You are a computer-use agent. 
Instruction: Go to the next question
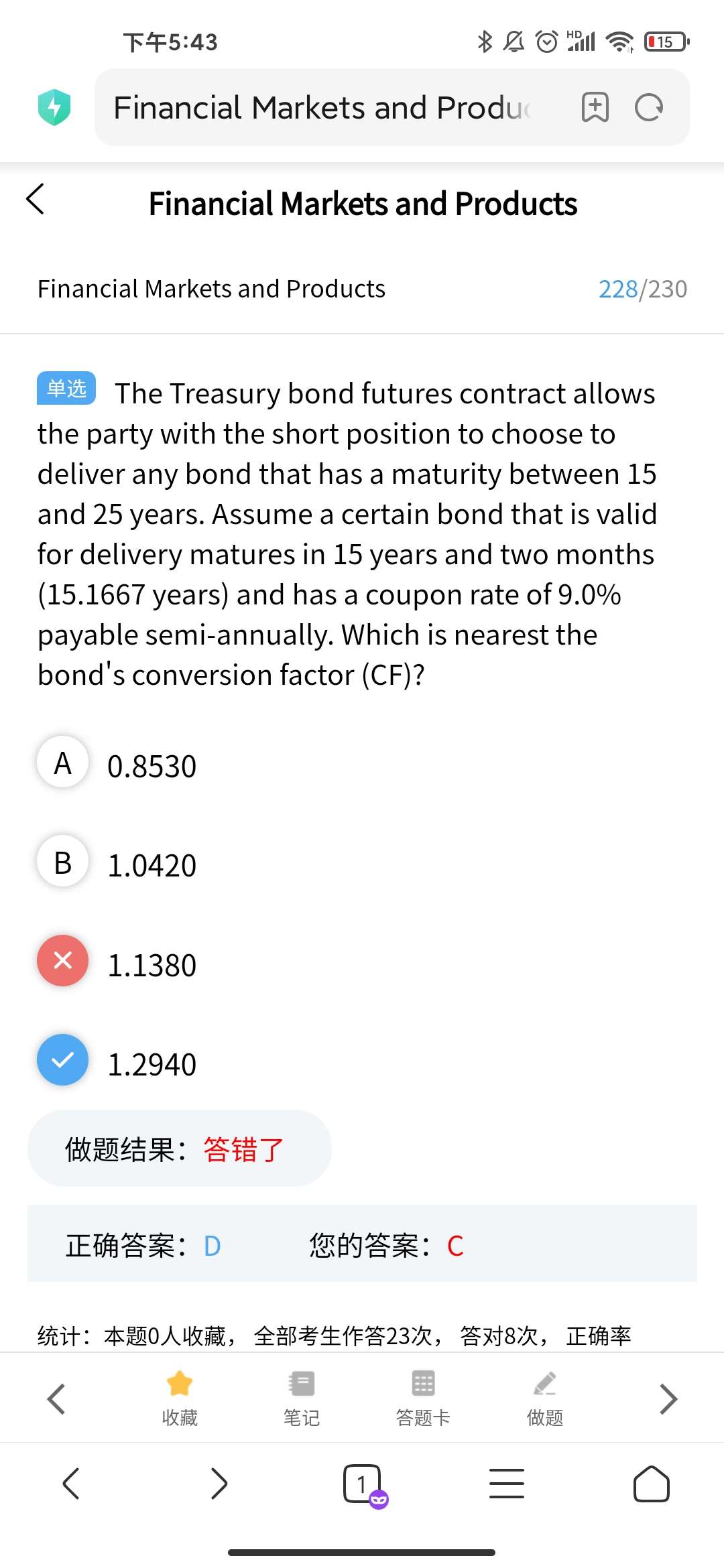pyautogui.click(x=668, y=1399)
